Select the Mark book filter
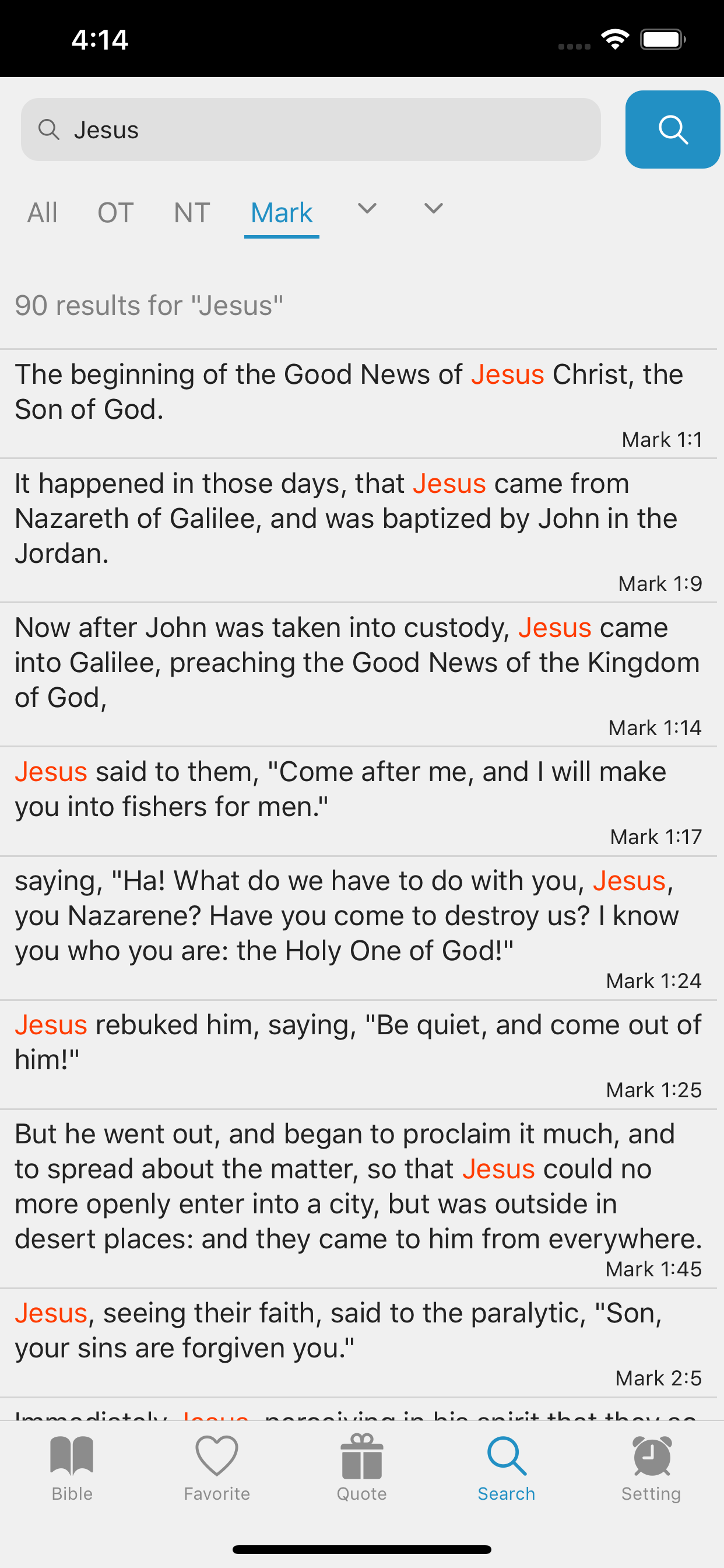The width and height of the screenshot is (724, 1568). 282,213
